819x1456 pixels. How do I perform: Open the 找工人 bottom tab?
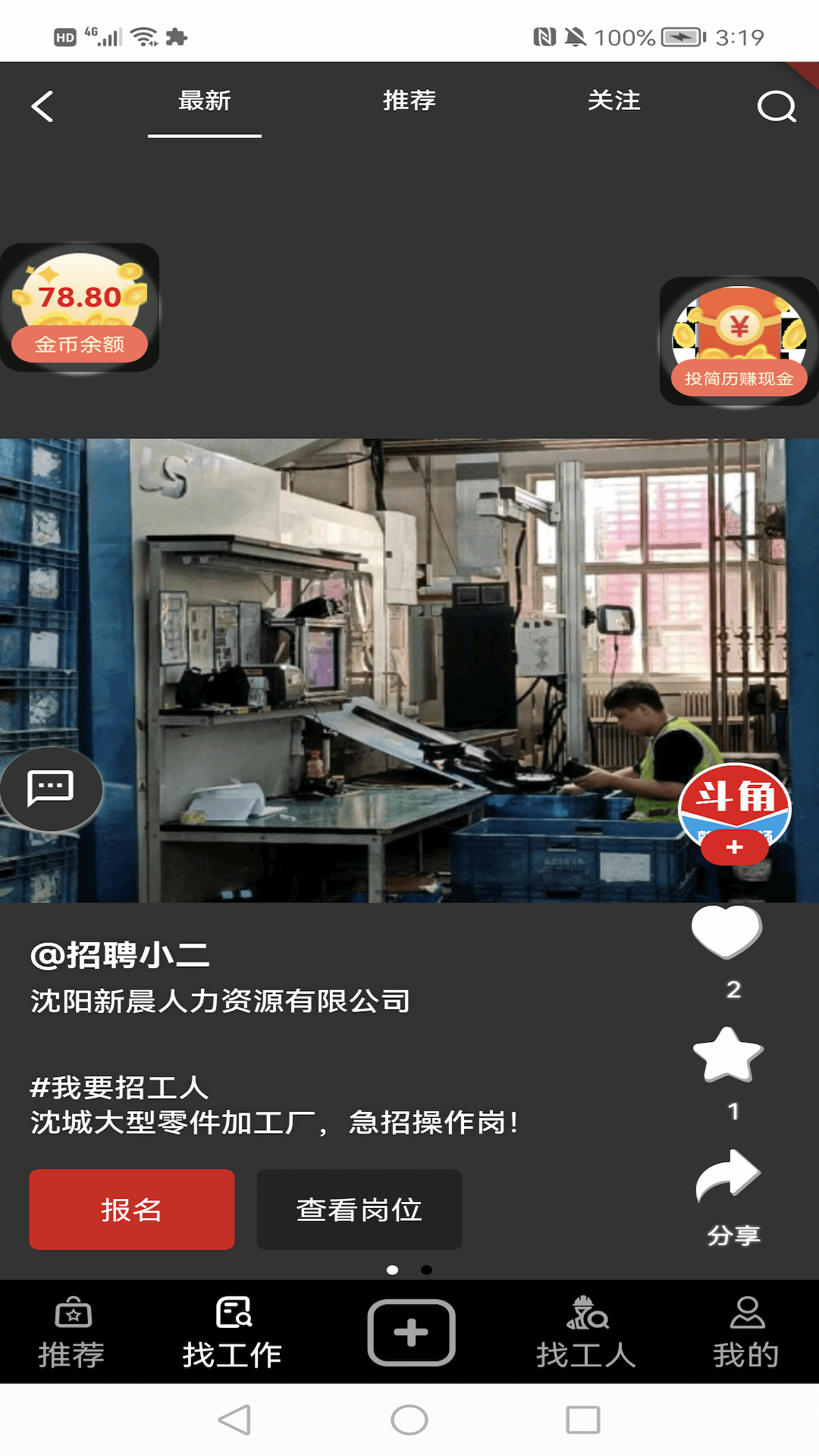coord(586,1332)
